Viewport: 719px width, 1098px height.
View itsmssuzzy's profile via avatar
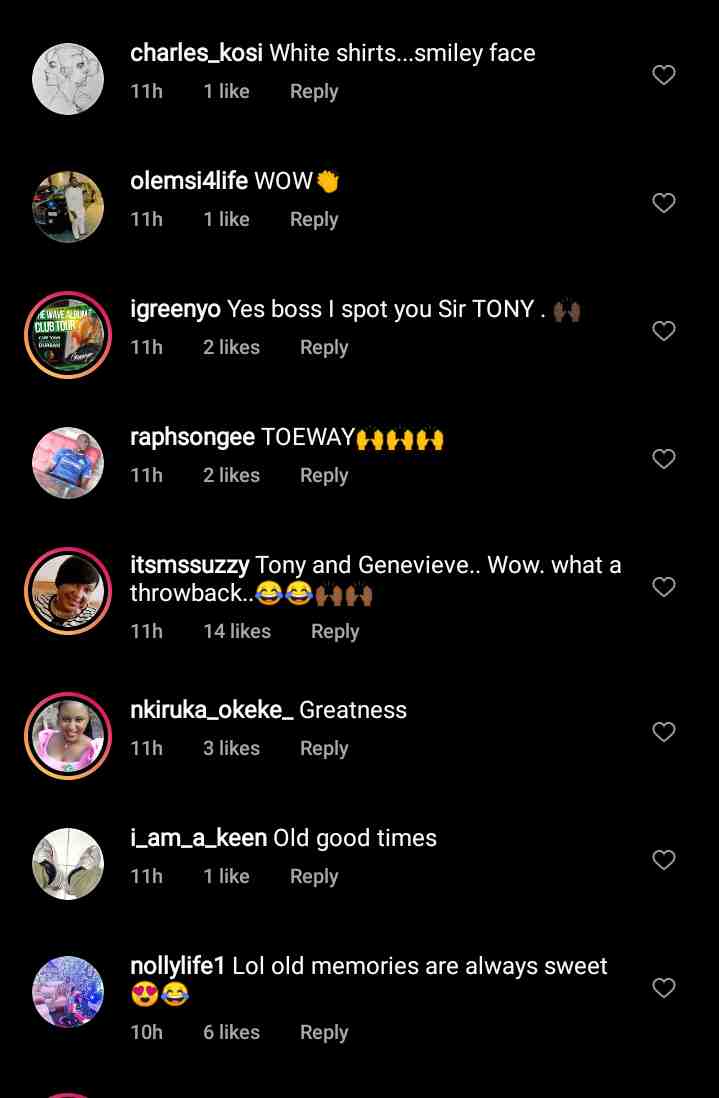pyautogui.click(x=68, y=591)
